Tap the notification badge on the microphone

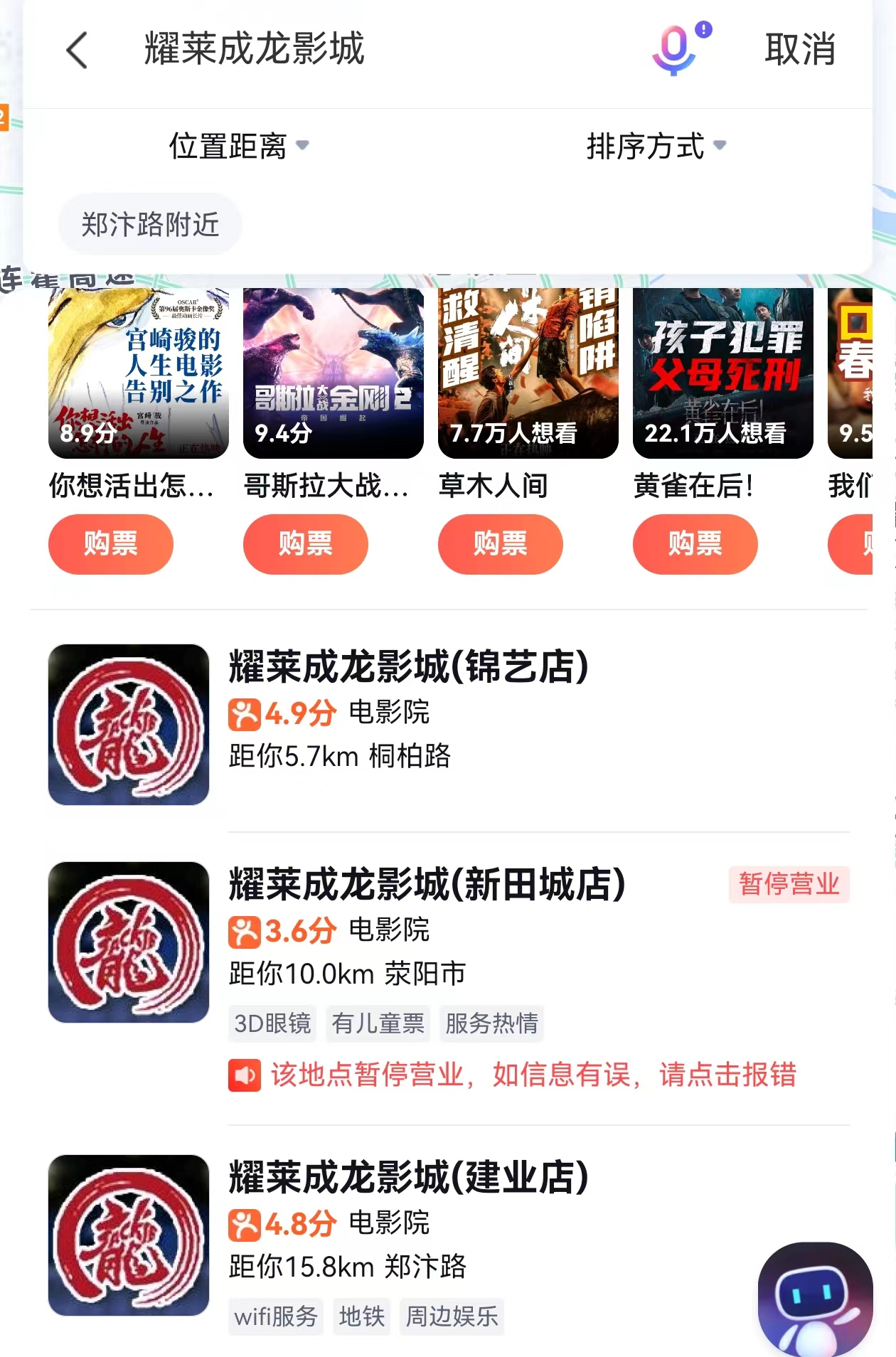coord(703,28)
